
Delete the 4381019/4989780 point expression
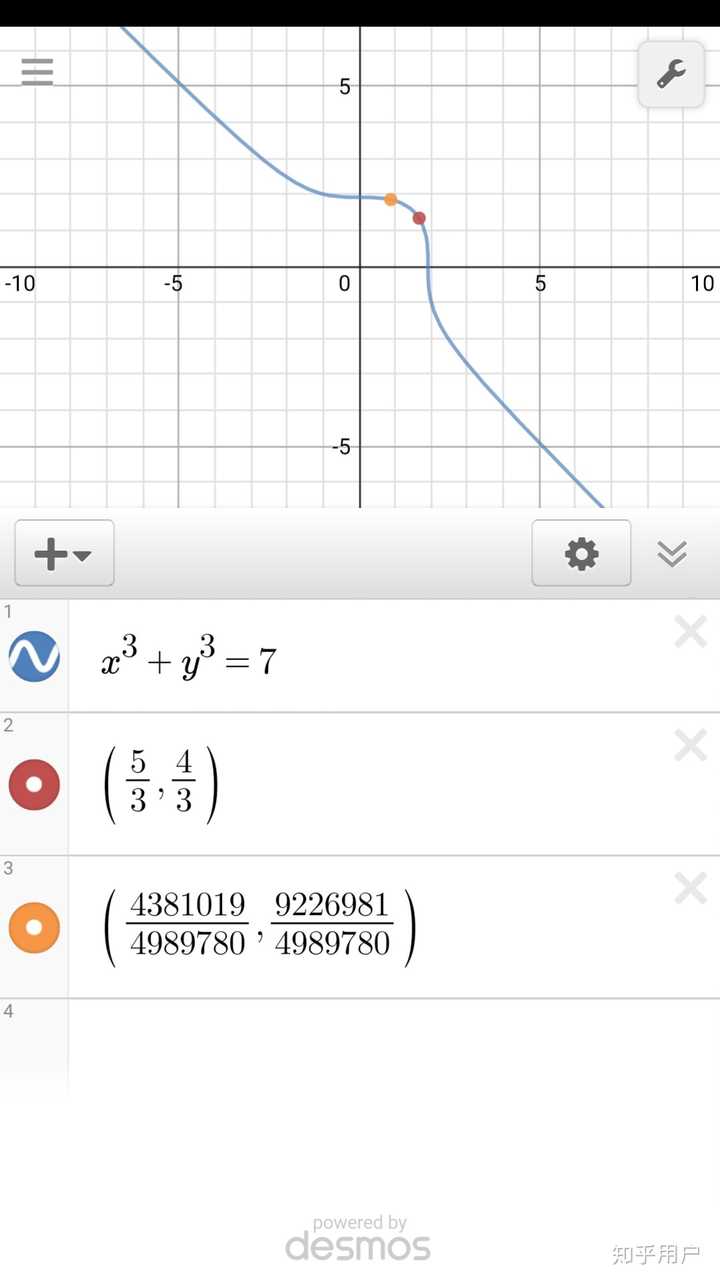click(x=690, y=888)
